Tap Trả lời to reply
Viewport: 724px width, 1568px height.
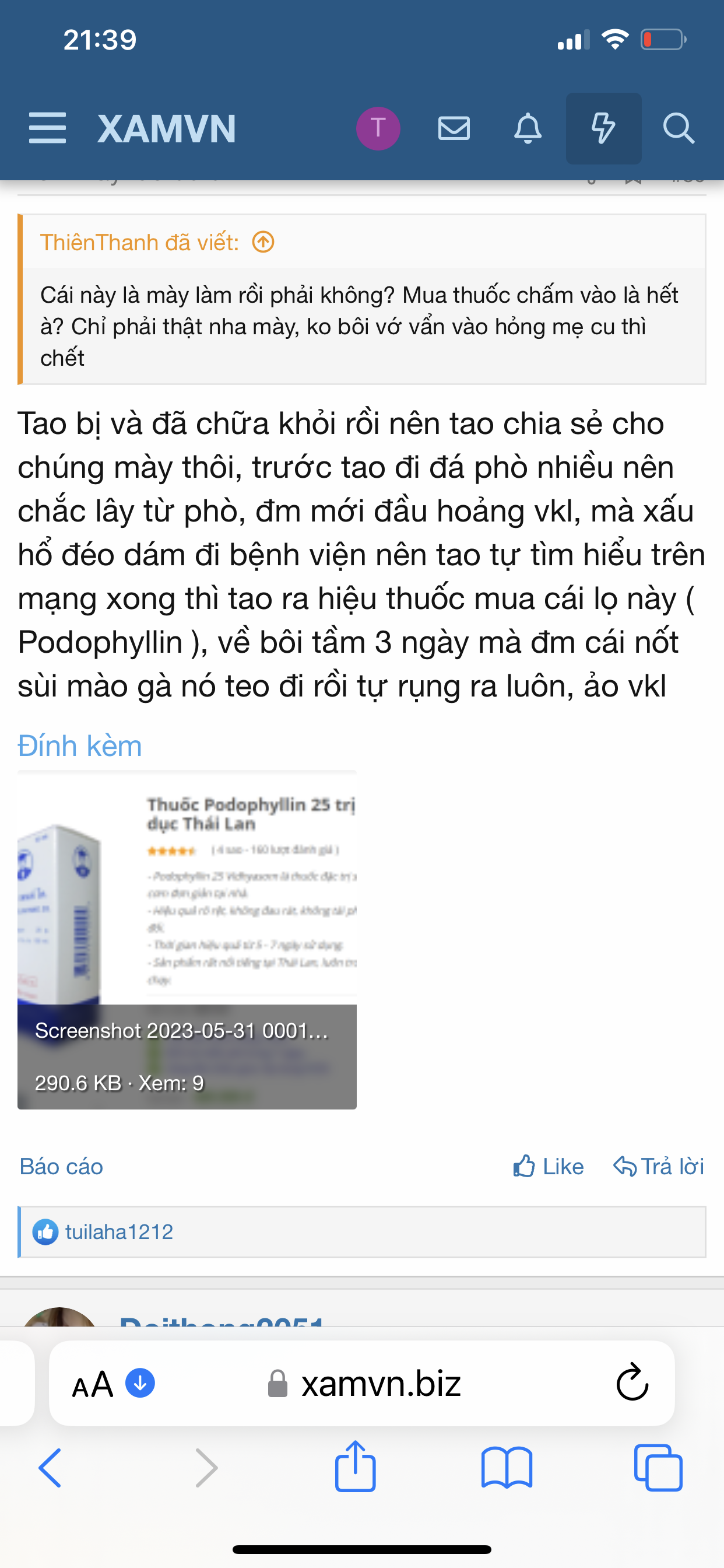tap(658, 1166)
